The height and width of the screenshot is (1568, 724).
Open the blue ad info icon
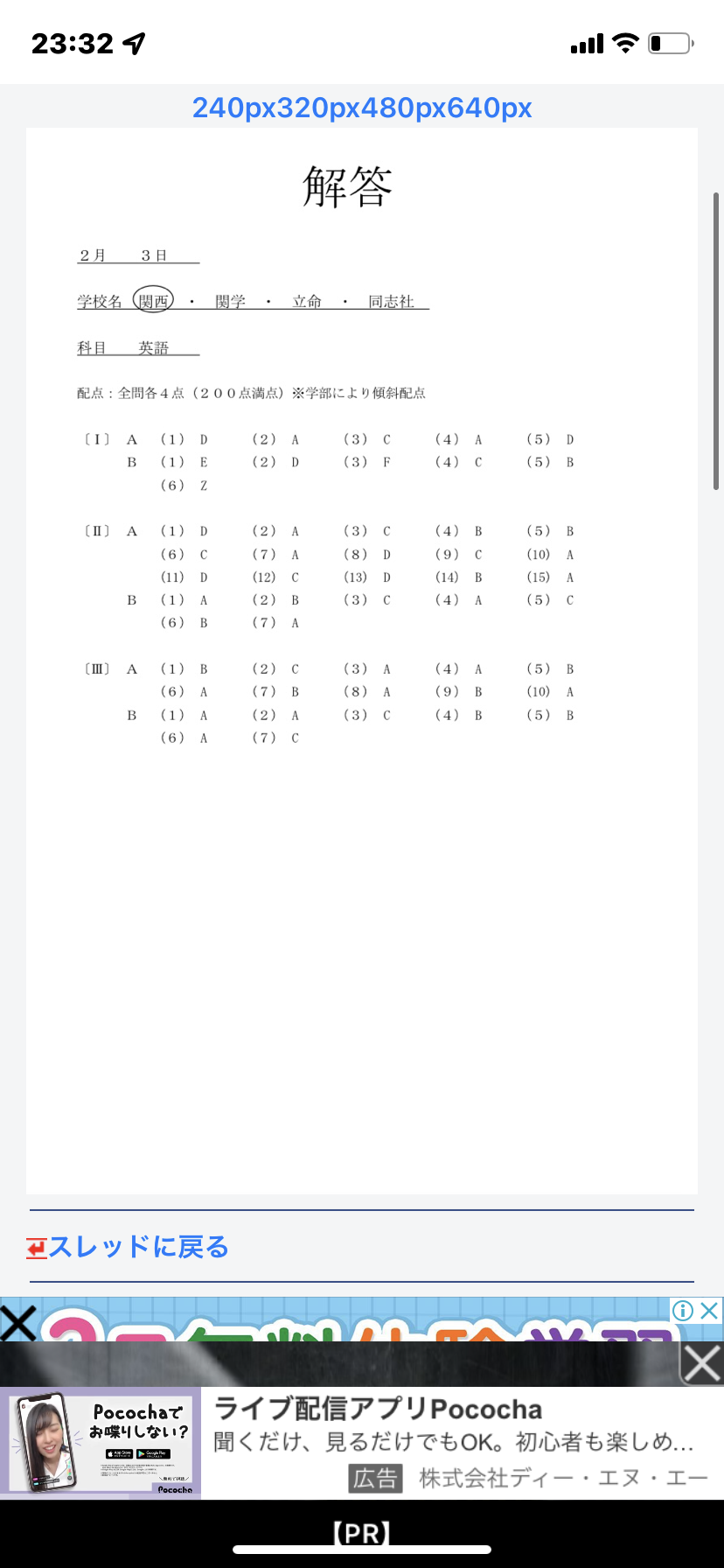[x=683, y=1310]
